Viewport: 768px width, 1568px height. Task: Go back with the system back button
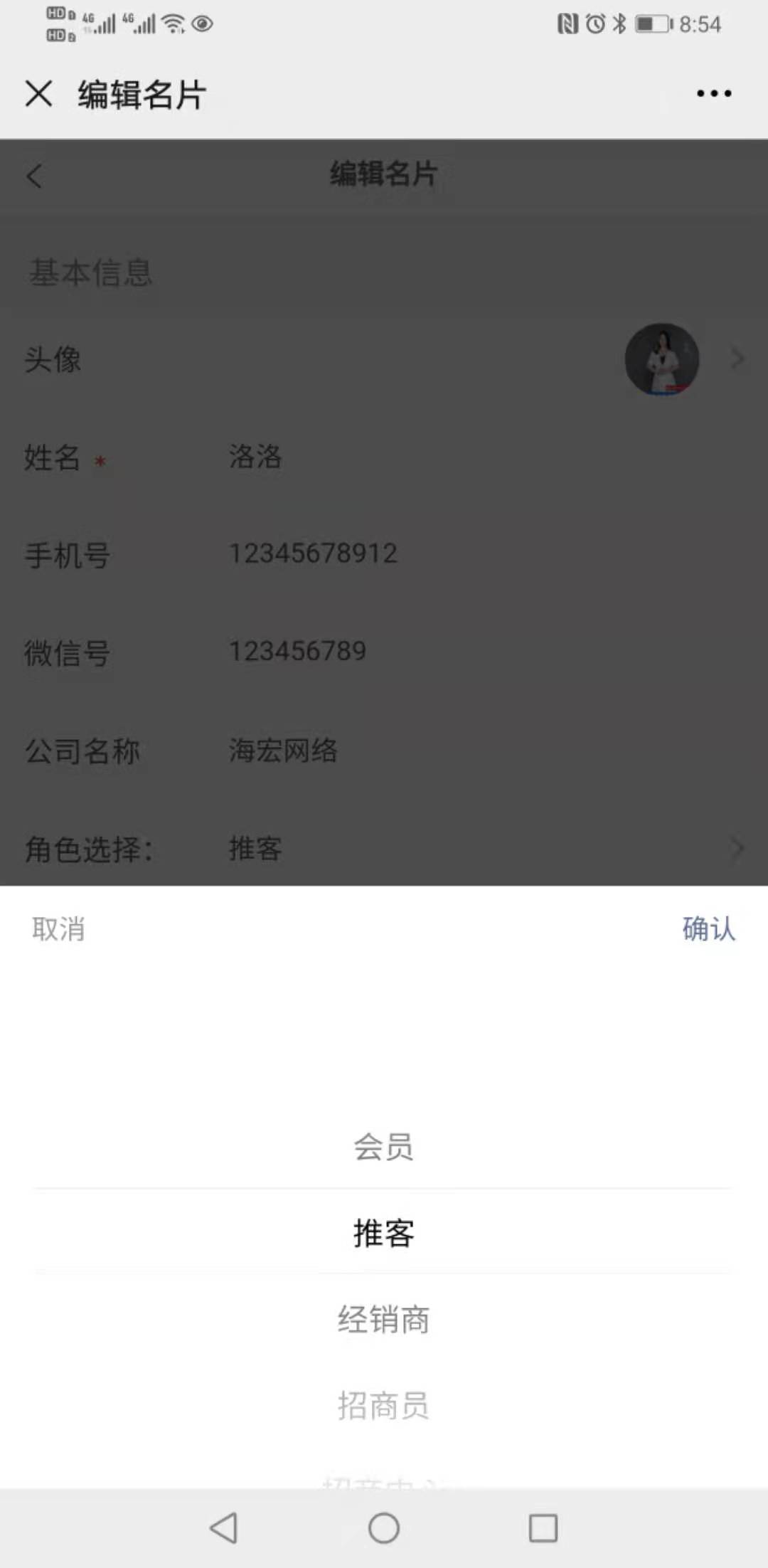224,1527
